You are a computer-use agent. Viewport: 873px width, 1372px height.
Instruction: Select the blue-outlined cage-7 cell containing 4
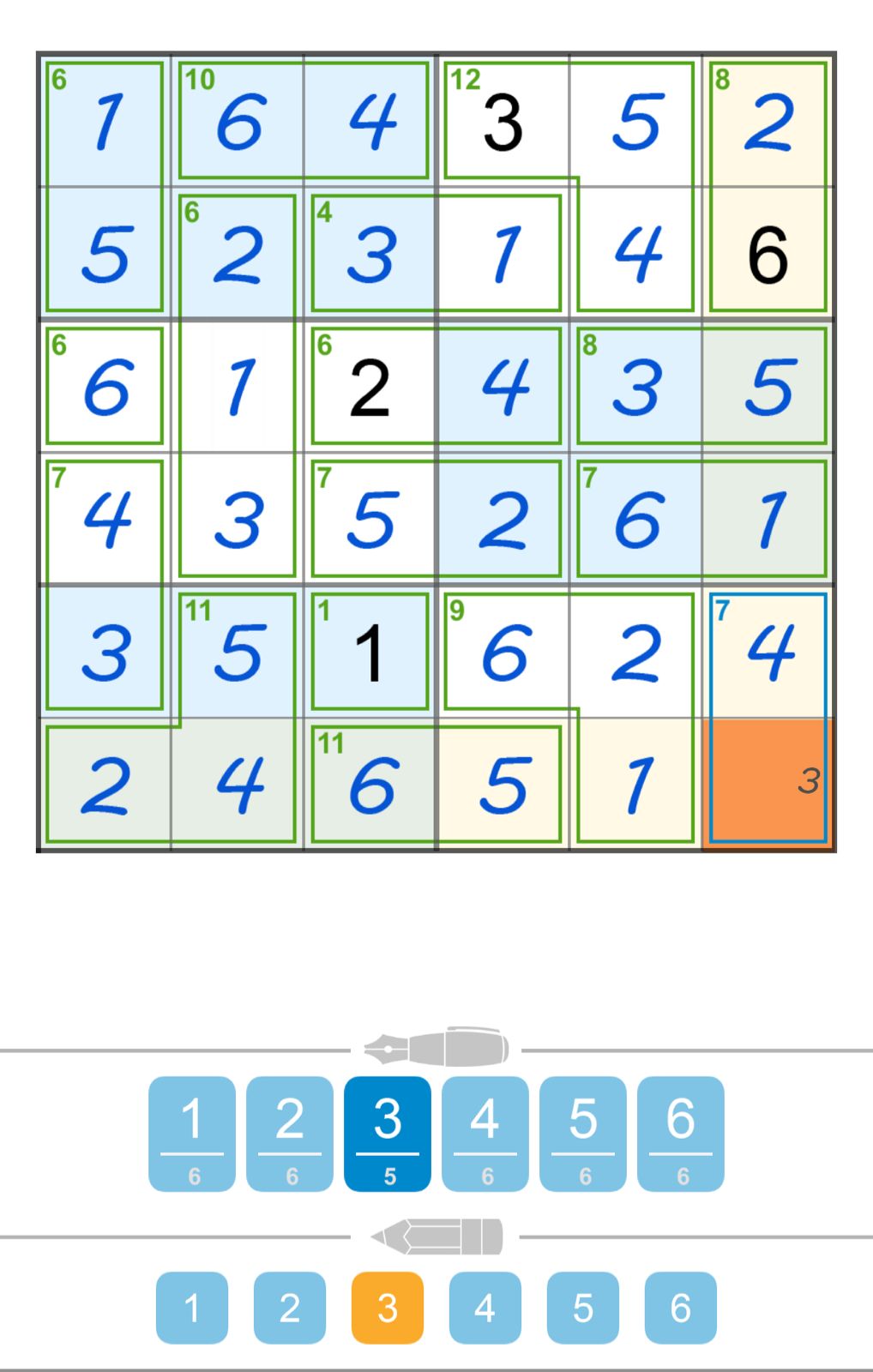768,652
